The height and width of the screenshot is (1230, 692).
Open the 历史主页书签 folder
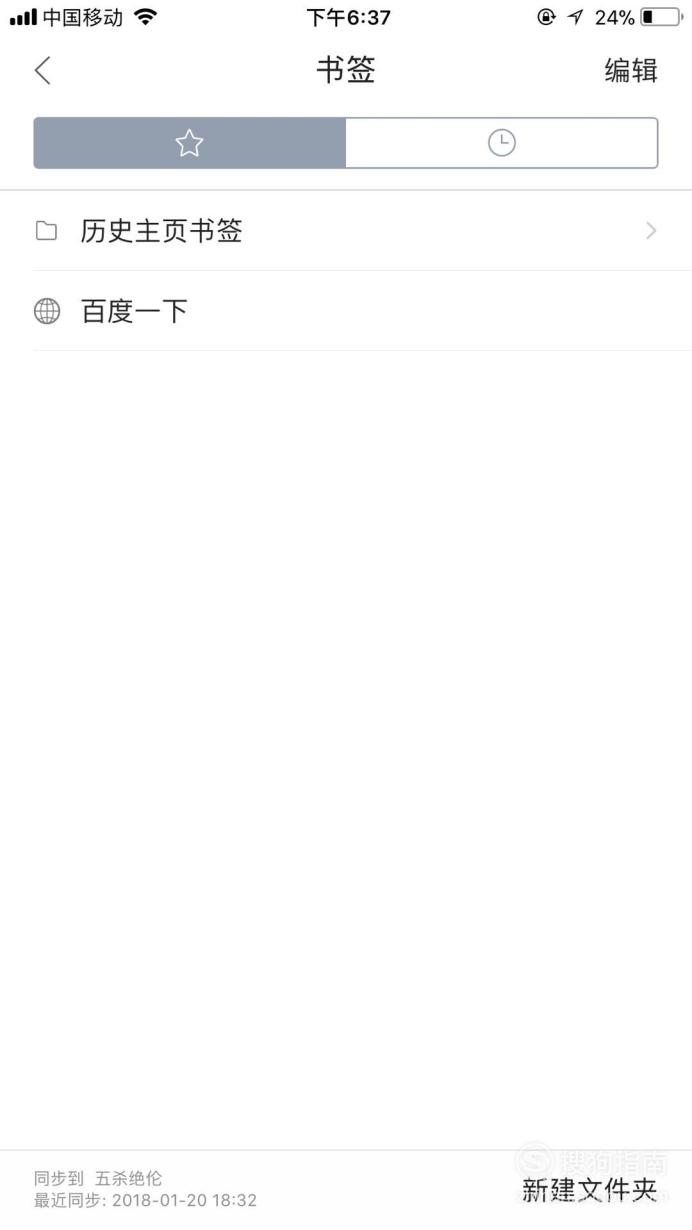click(x=346, y=231)
